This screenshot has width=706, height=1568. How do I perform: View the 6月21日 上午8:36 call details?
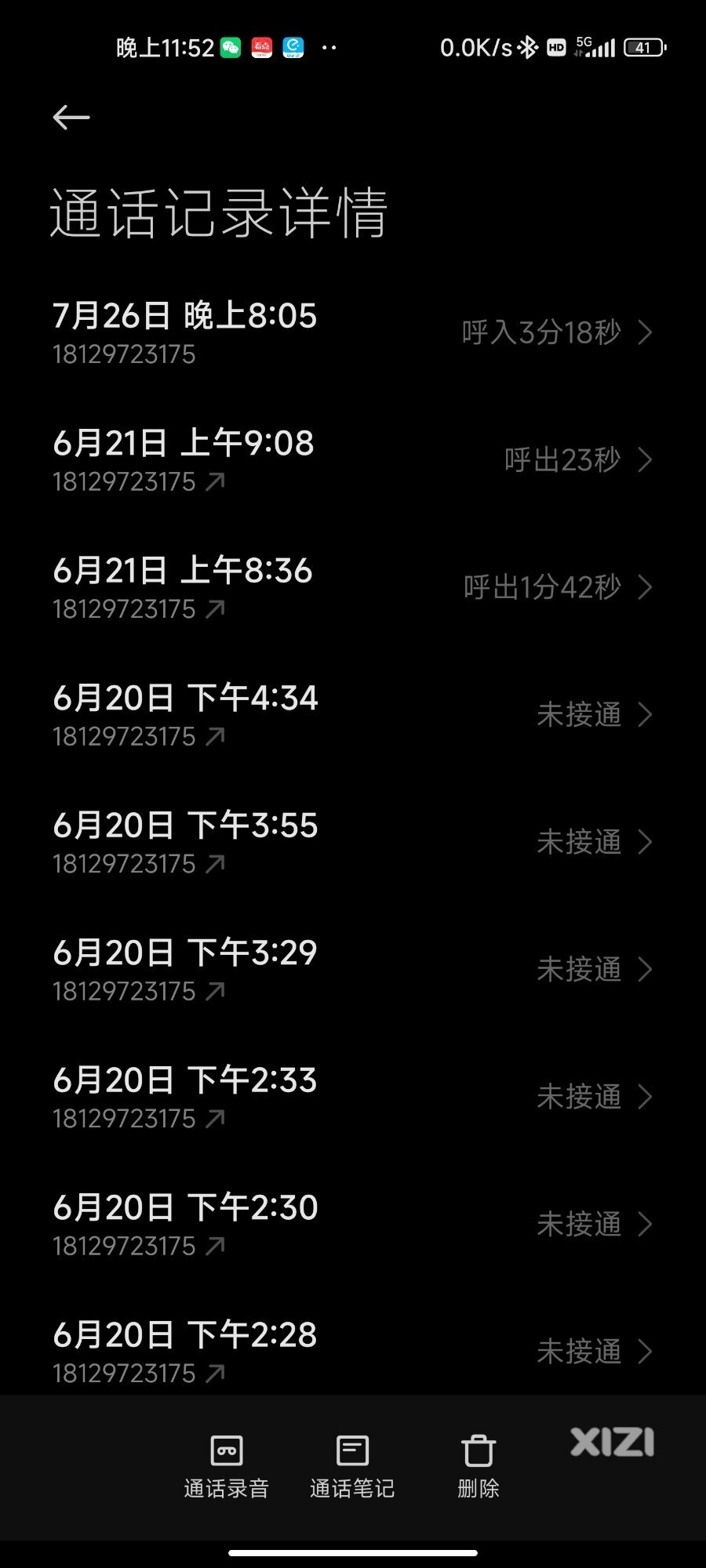(x=353, y=588)
